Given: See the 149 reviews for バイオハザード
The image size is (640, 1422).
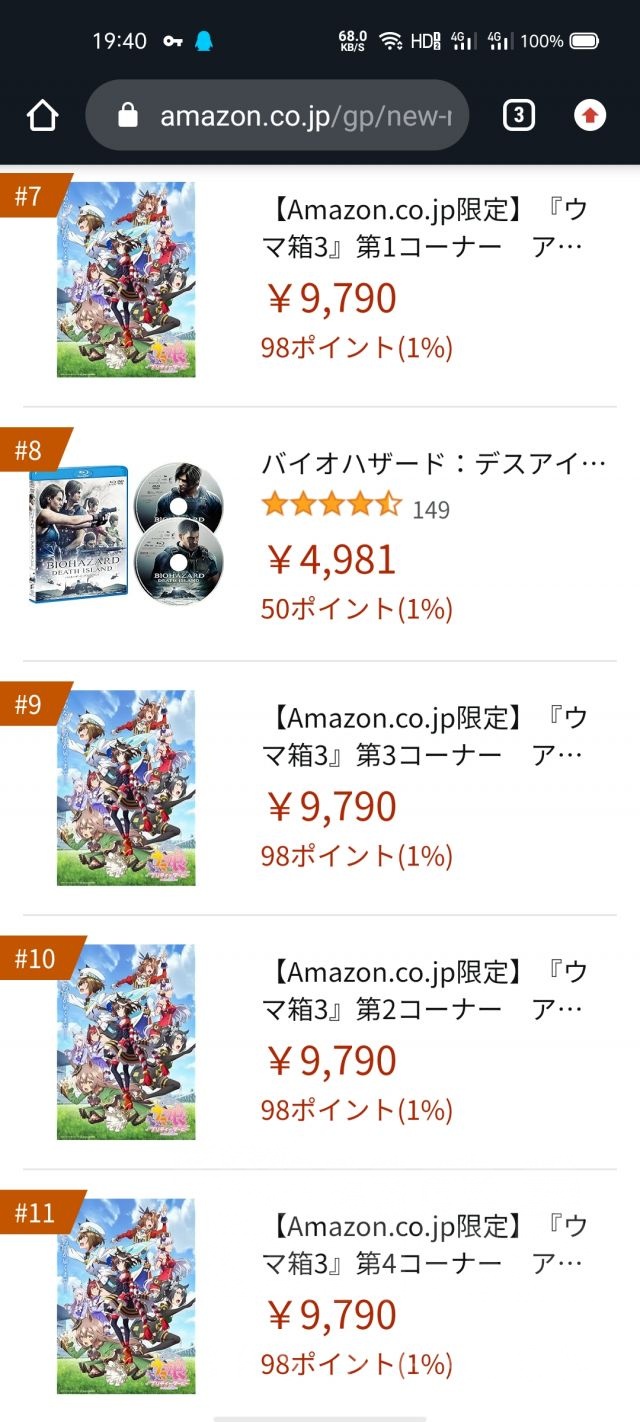Looking at the screenshot, I should tap(431, 509).
